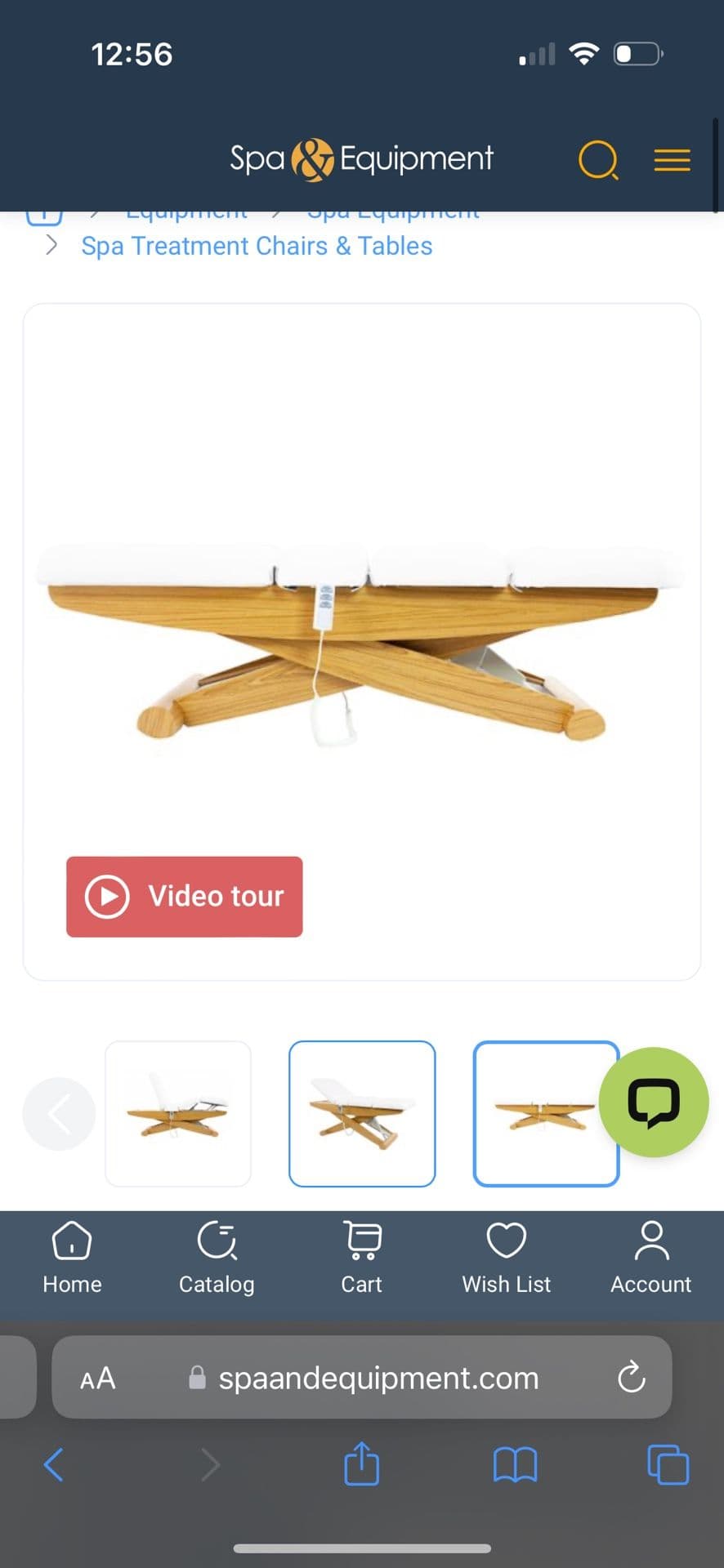Select thumbnail with upright backrest table

178,1113
